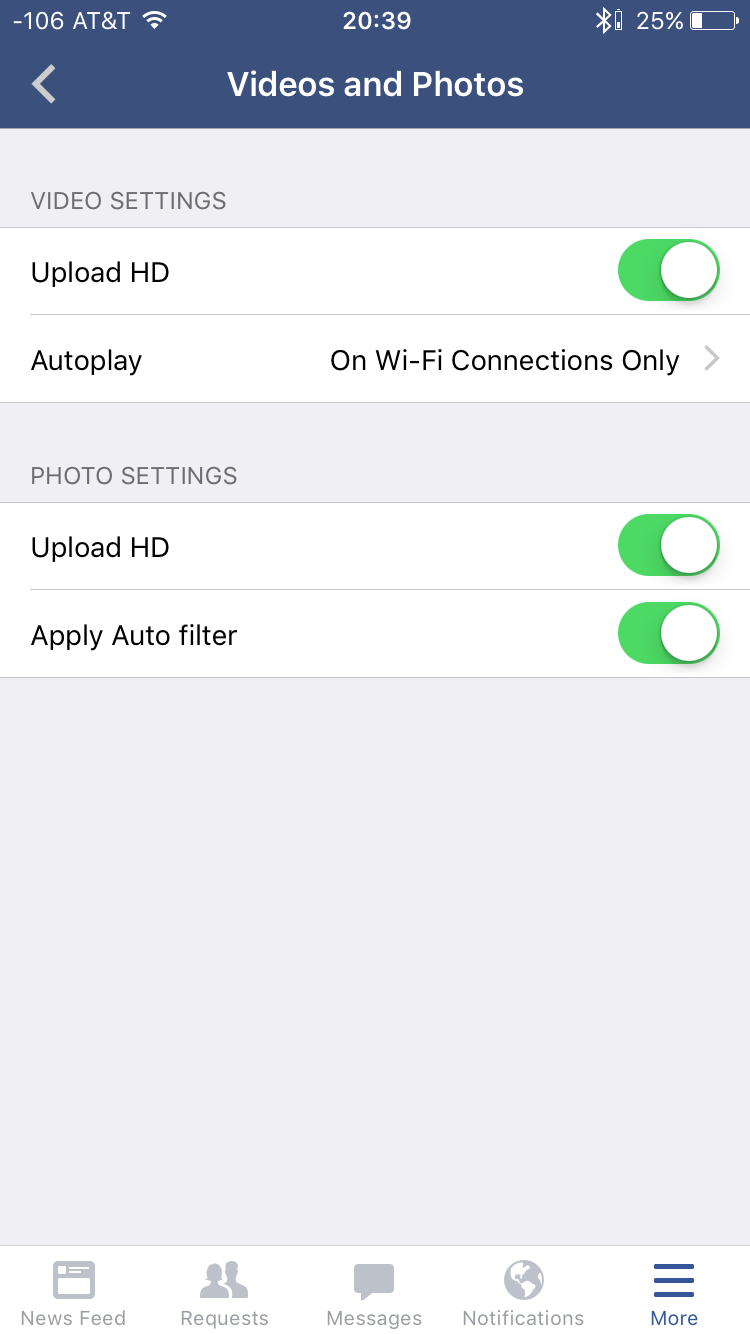This screenshot has width=750, height=1334.
Task: Select the More tab
Action: tap(674, 1293)
